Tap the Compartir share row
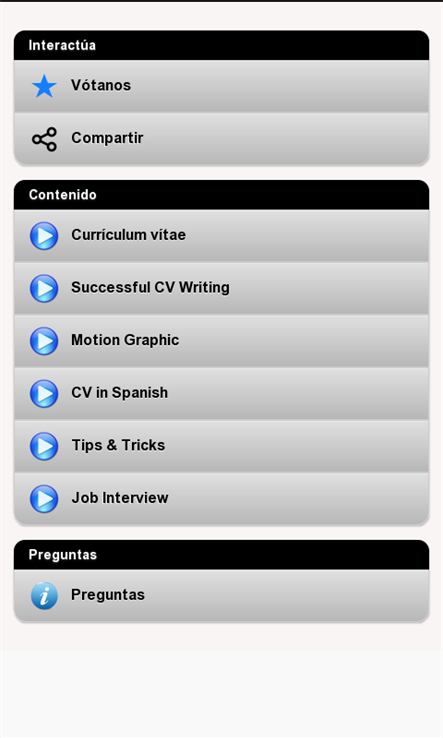 tap(221, 138)
